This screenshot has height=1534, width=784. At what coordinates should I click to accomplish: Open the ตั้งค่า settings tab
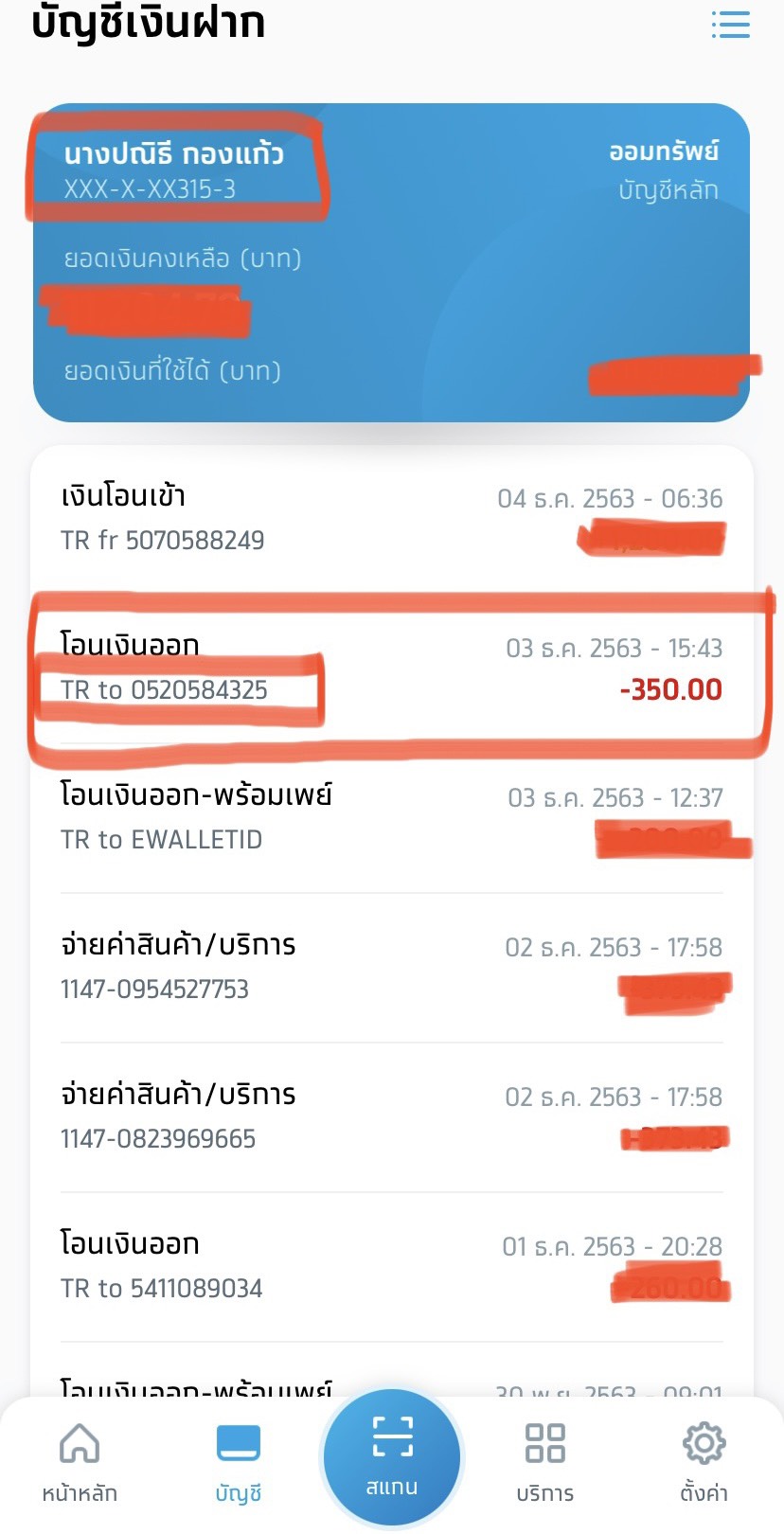704,1463
